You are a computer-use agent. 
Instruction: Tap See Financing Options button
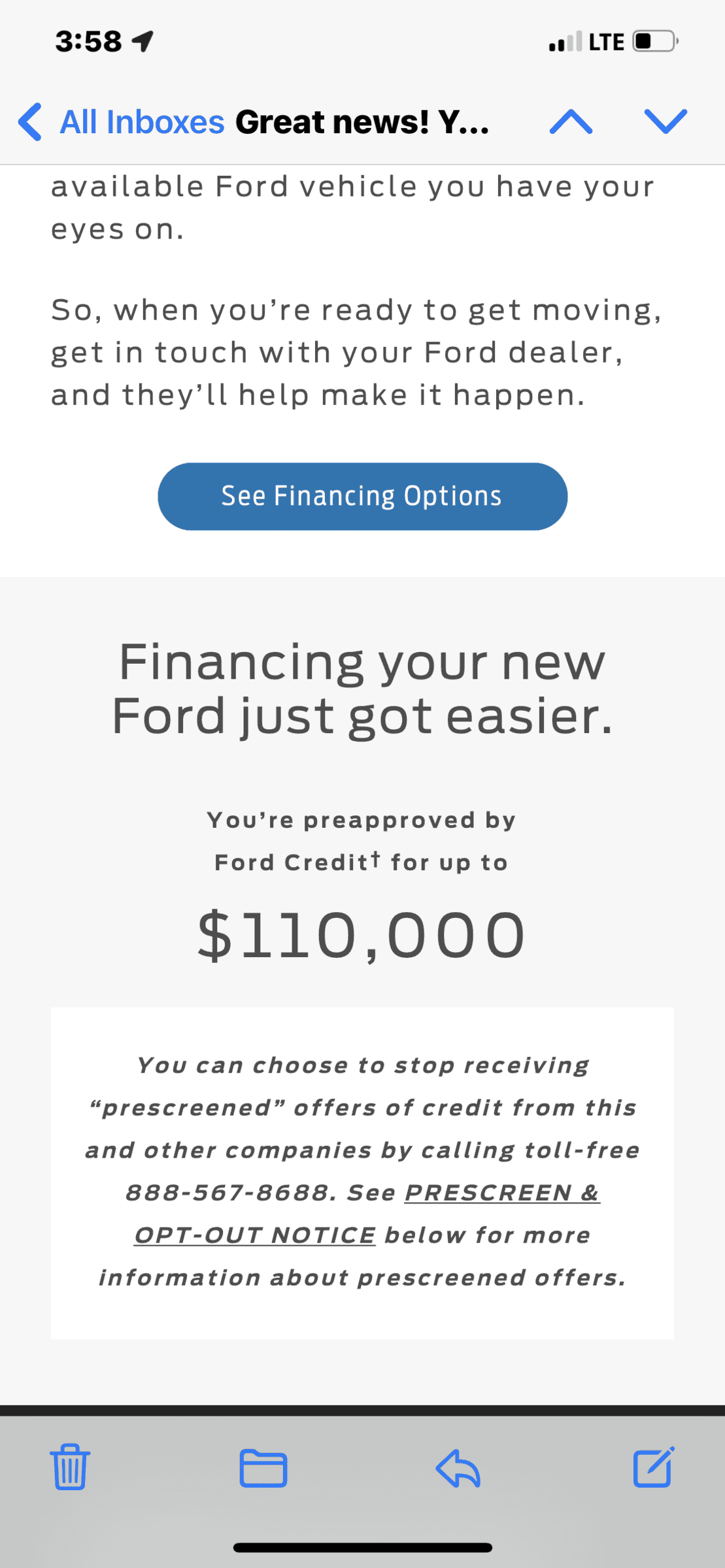point(362,497)
